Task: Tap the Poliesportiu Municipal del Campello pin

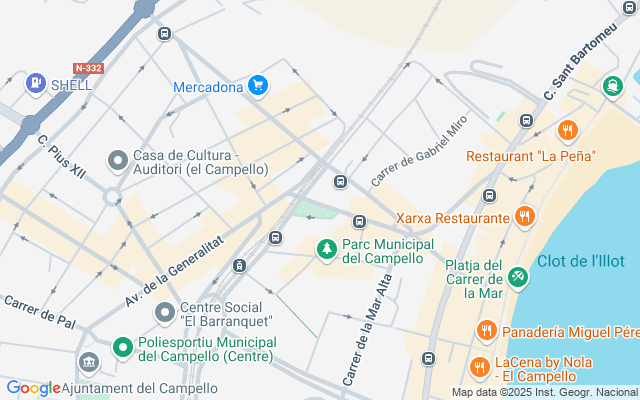Action: tap(122, 347)
